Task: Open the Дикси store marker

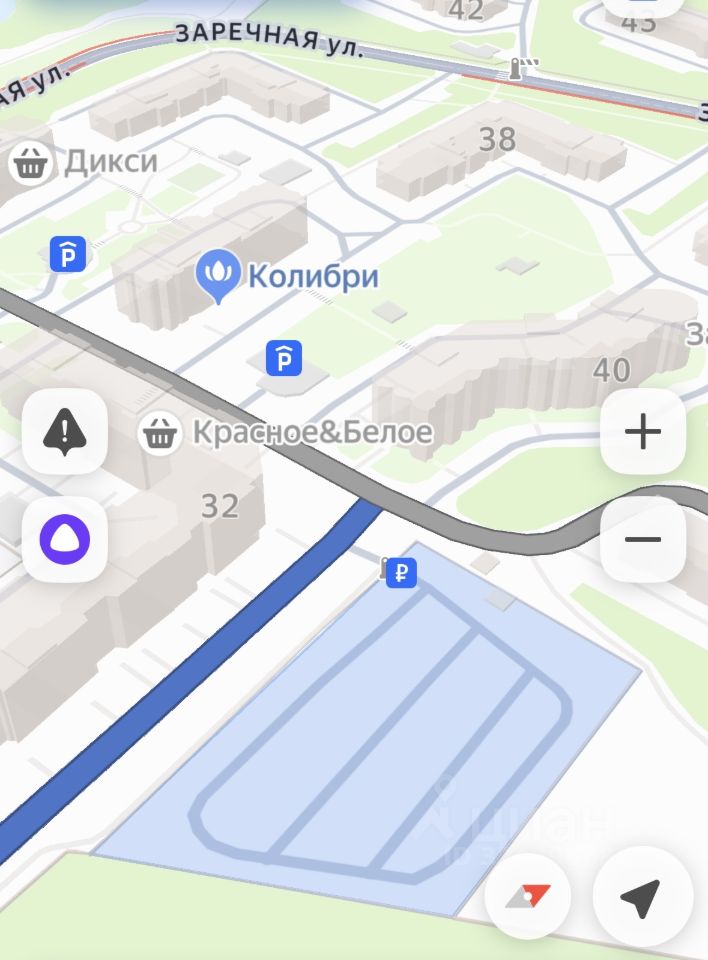Action: pyautogui.click(x=31, y=161)
